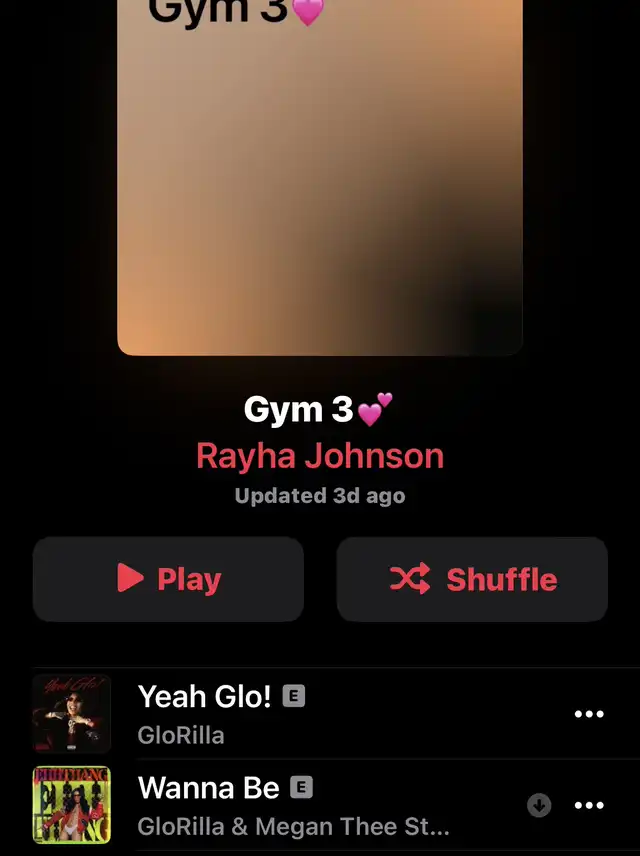640x856 pixels.
Task: Open Rayha Johnson's profile
Action: pos(320,456)
